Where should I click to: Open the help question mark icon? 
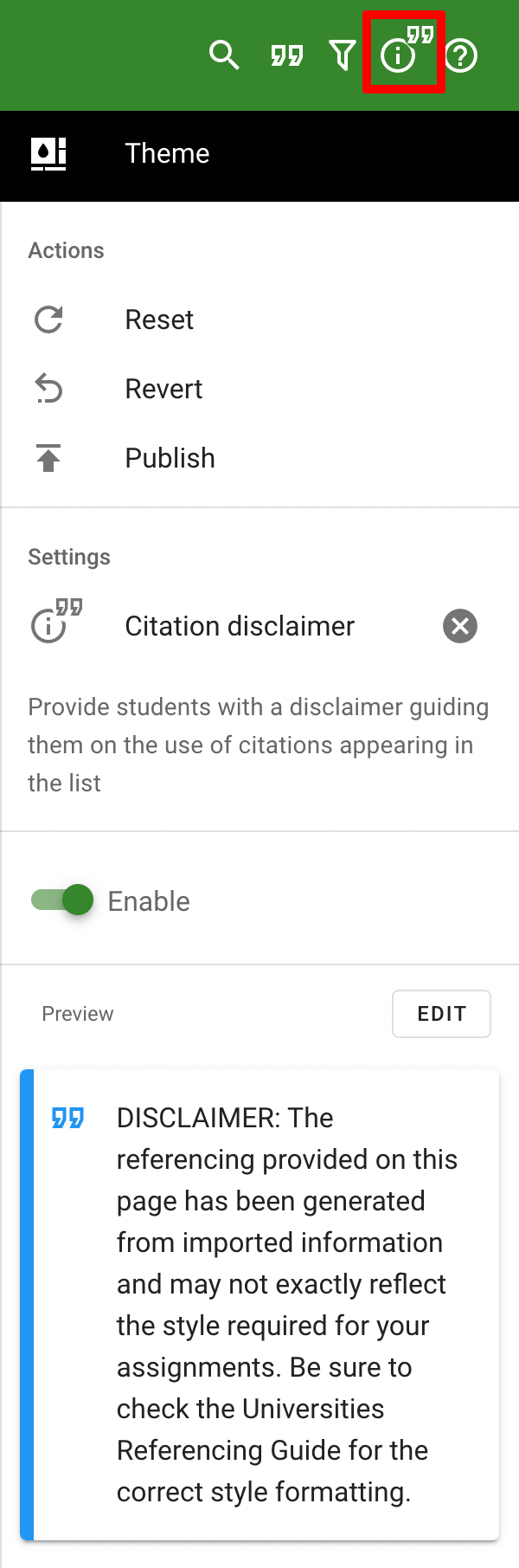[461, 56]
